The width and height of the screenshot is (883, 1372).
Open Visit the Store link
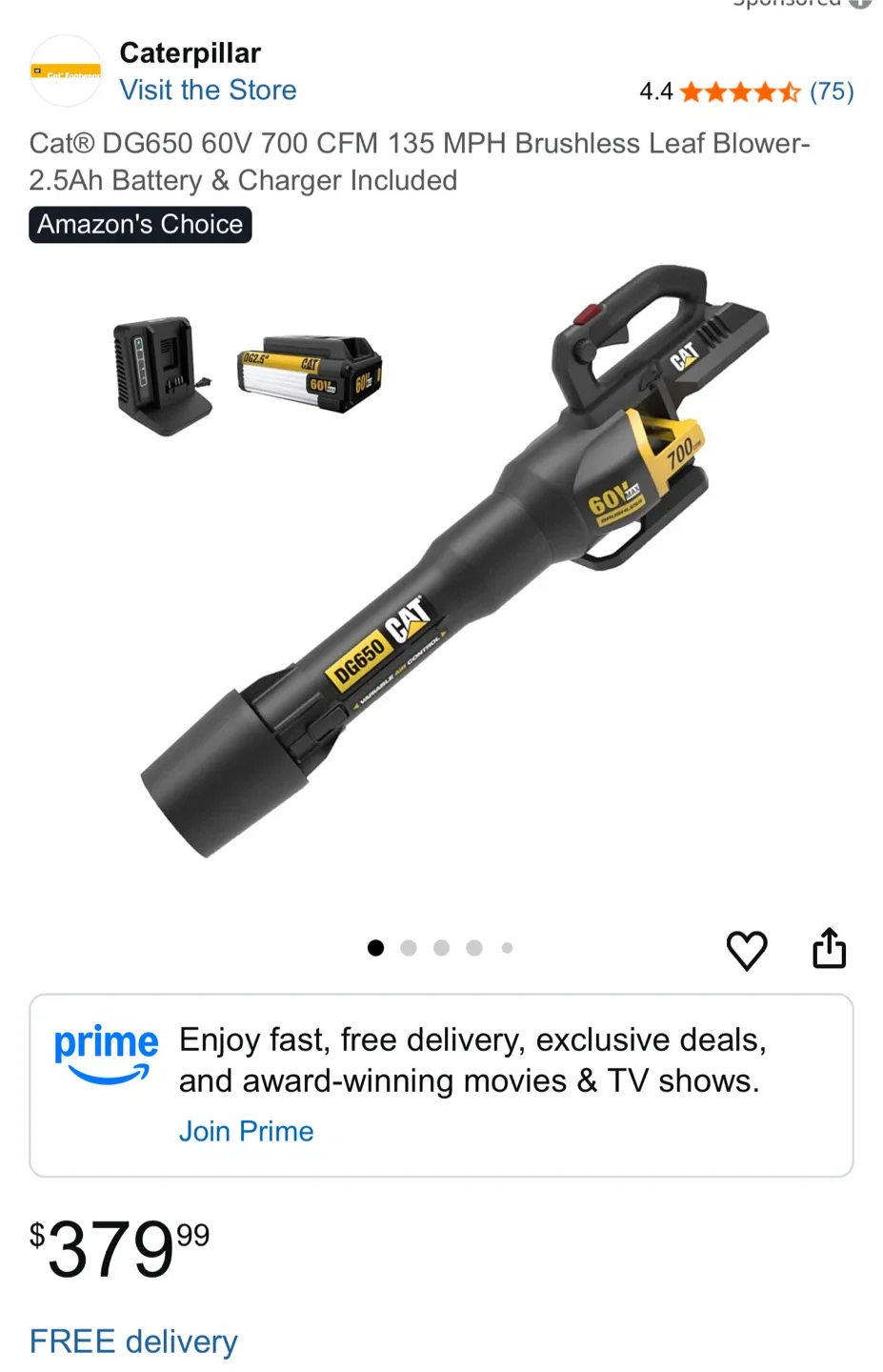[208, 90]
